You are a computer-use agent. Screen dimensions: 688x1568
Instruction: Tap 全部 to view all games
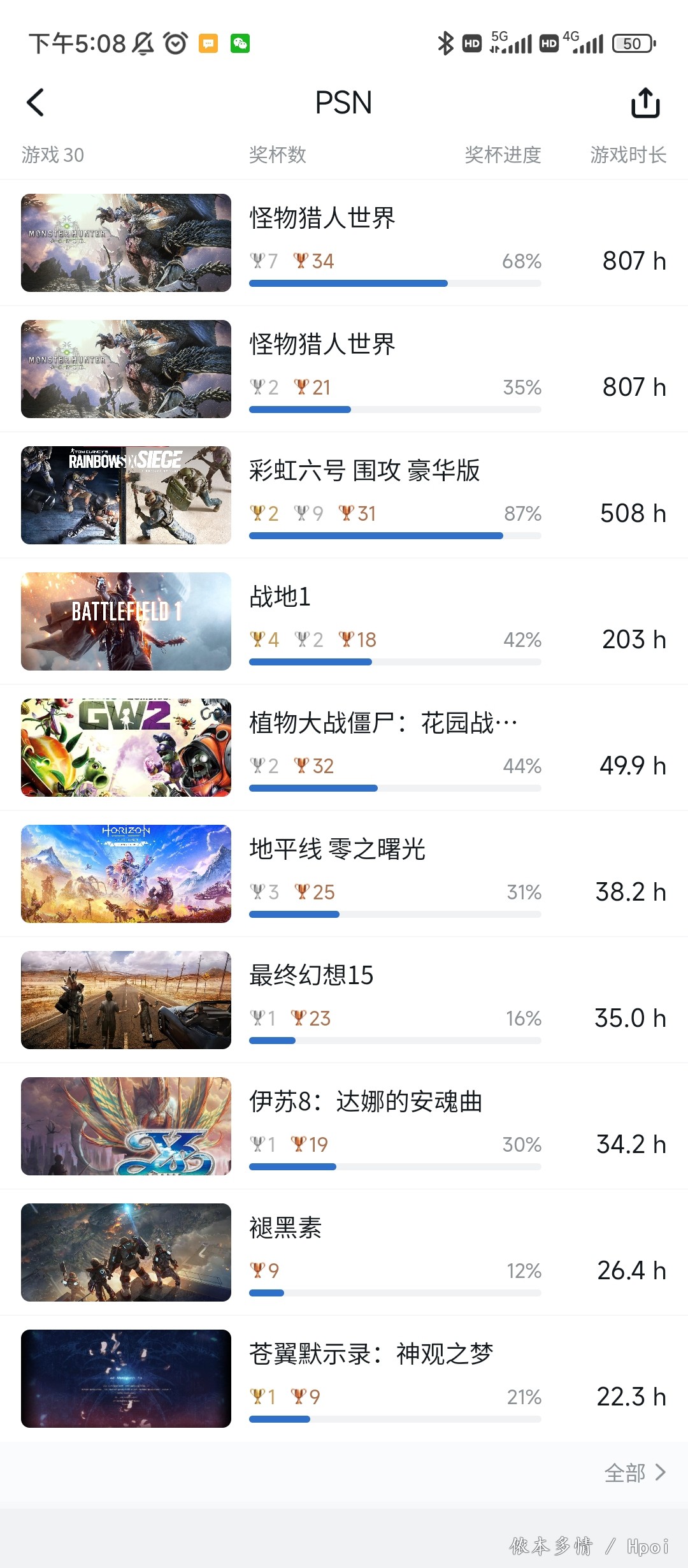point(634,1472)
